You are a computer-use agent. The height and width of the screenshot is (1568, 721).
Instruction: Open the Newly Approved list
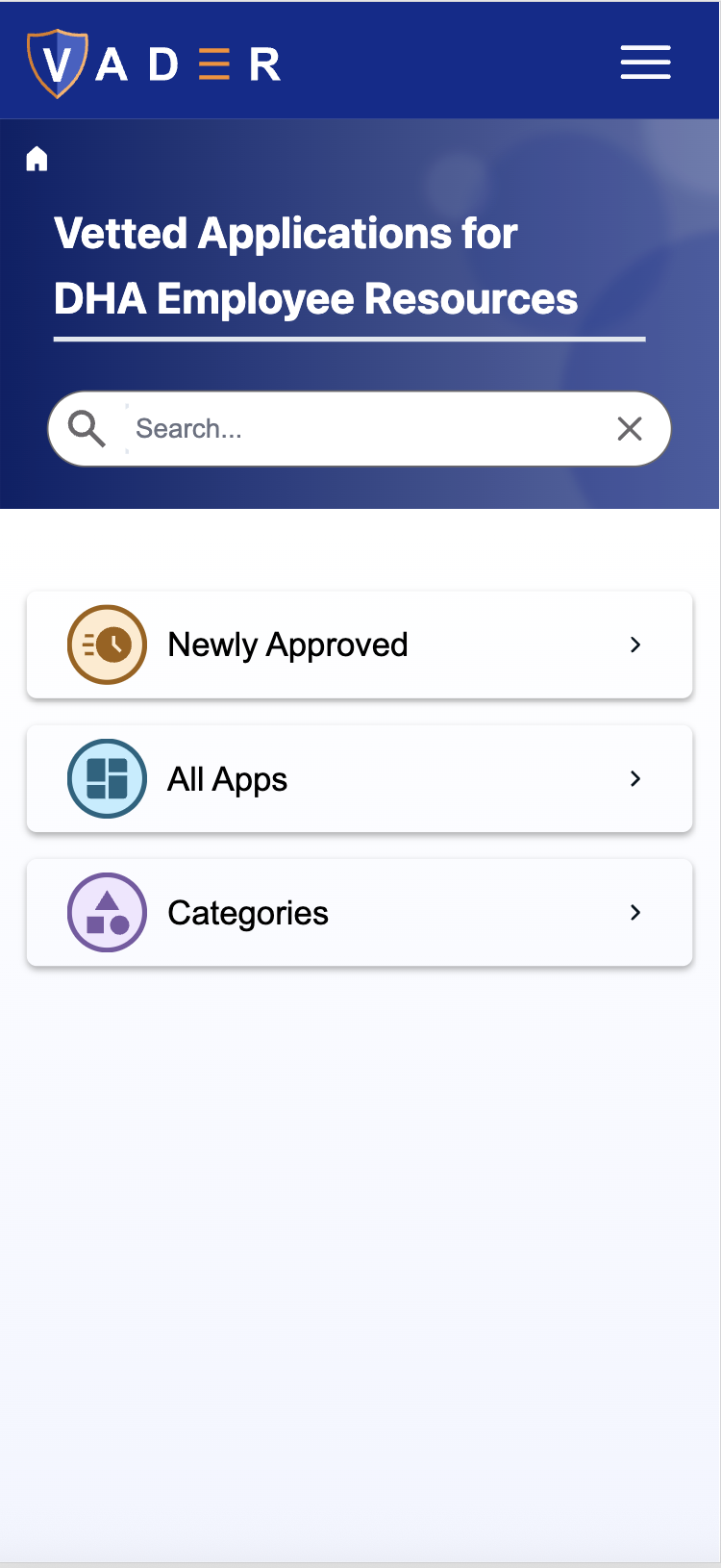tap(360, 645)
